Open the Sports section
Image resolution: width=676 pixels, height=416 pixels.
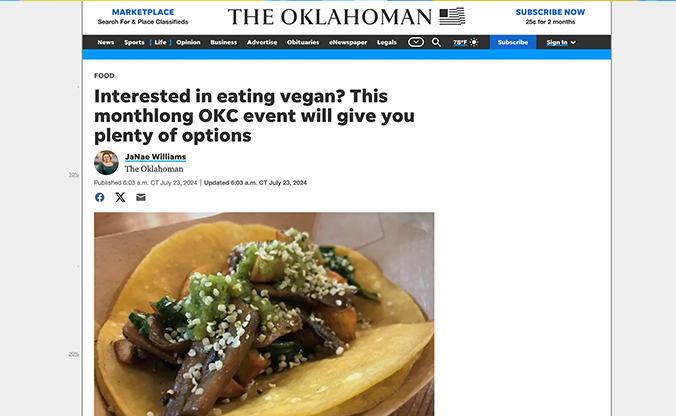(134, 42)
